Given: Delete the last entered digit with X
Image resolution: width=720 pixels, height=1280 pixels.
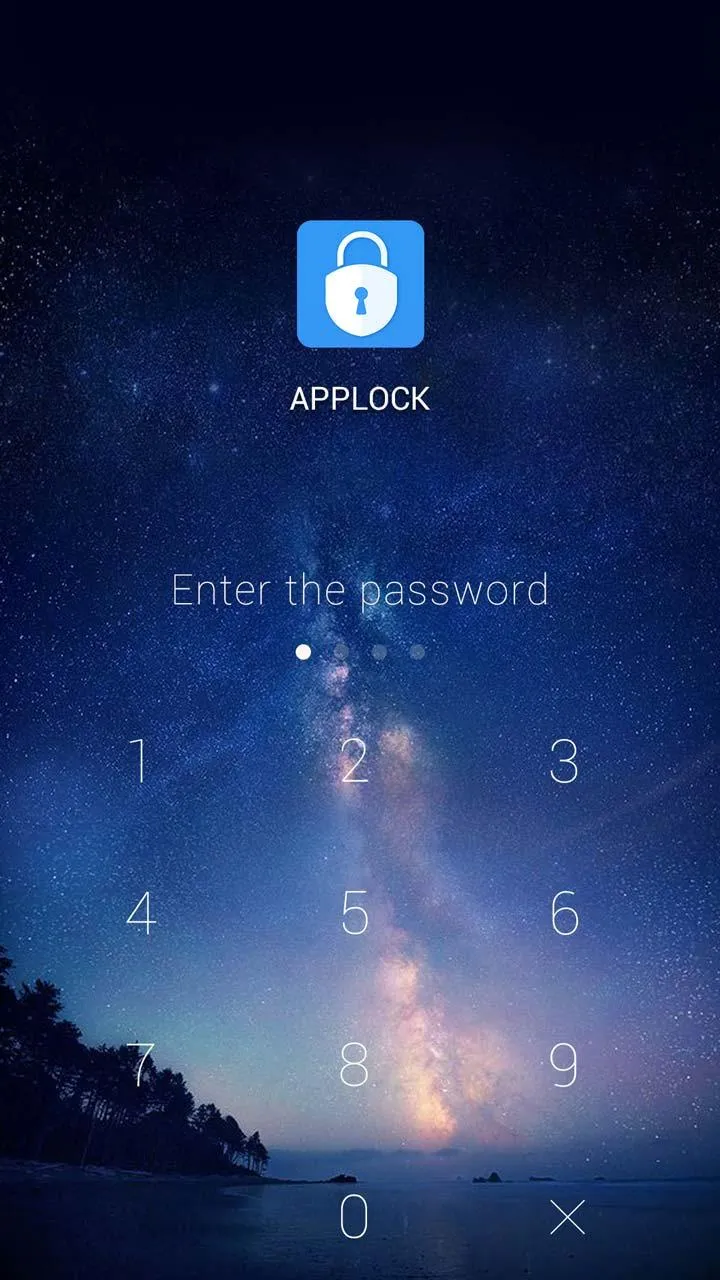Looking at the screenshot, I should click(x=567, y=1217).
